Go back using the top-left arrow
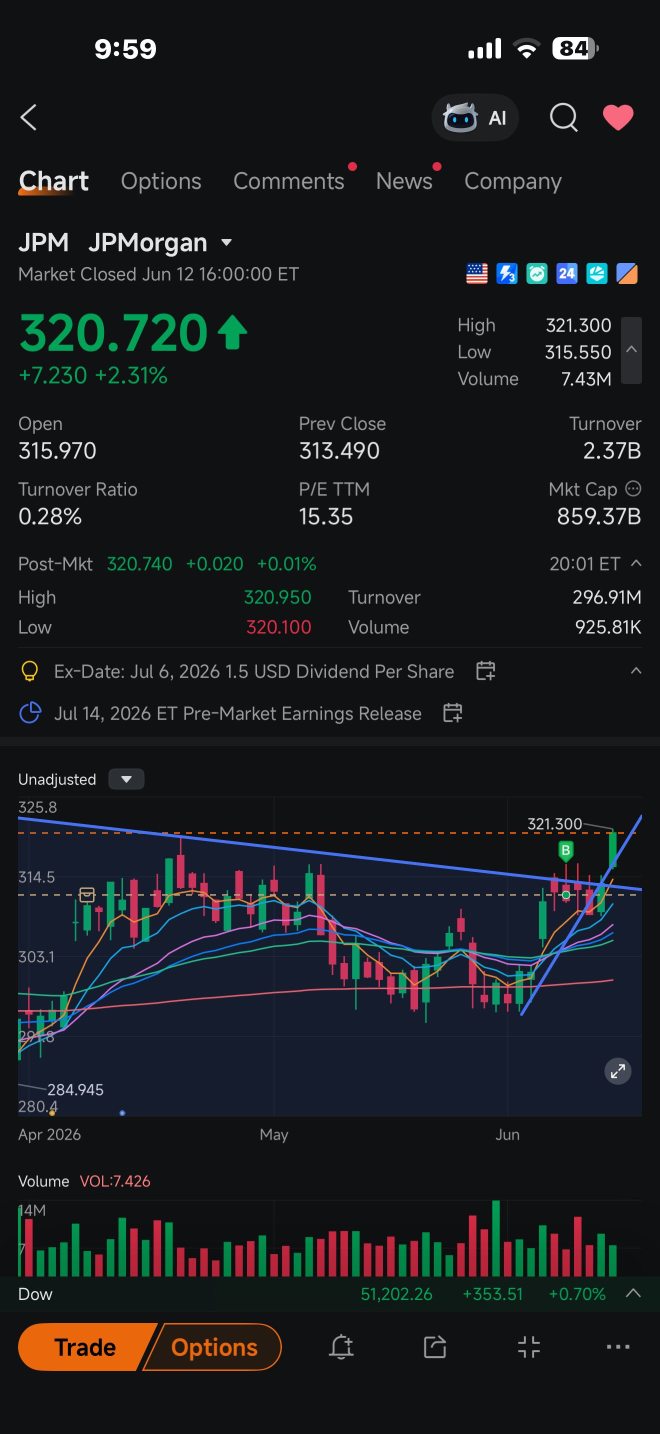The image size is (660, 1434). (28, 118)
